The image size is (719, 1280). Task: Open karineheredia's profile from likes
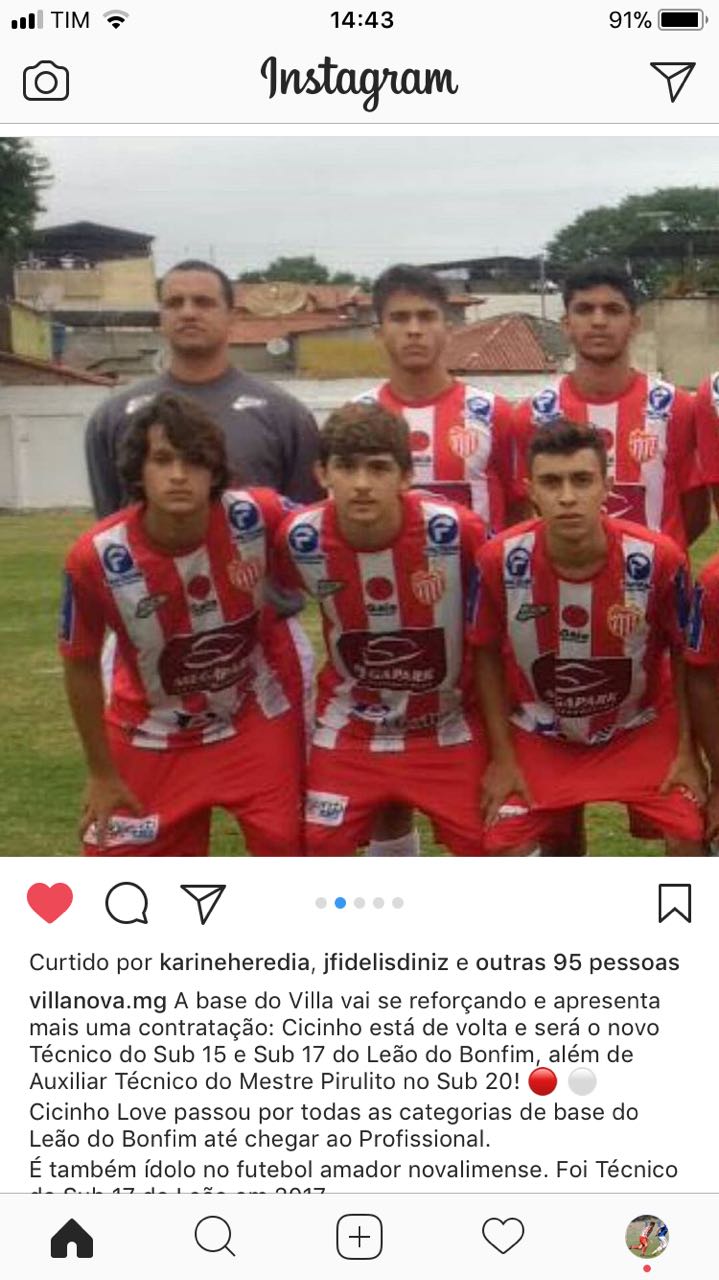point(234,963)
